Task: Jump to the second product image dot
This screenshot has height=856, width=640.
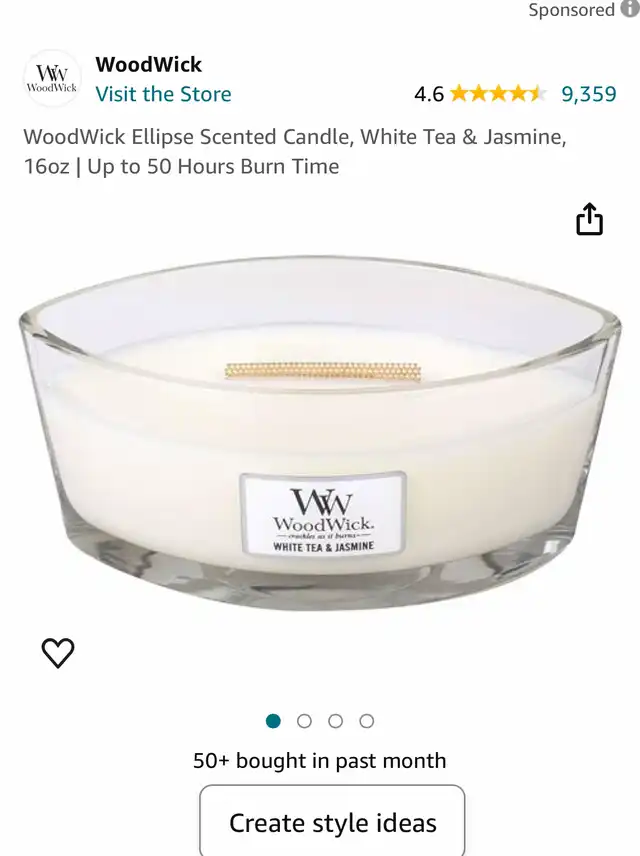Action: tap(305, 721)
